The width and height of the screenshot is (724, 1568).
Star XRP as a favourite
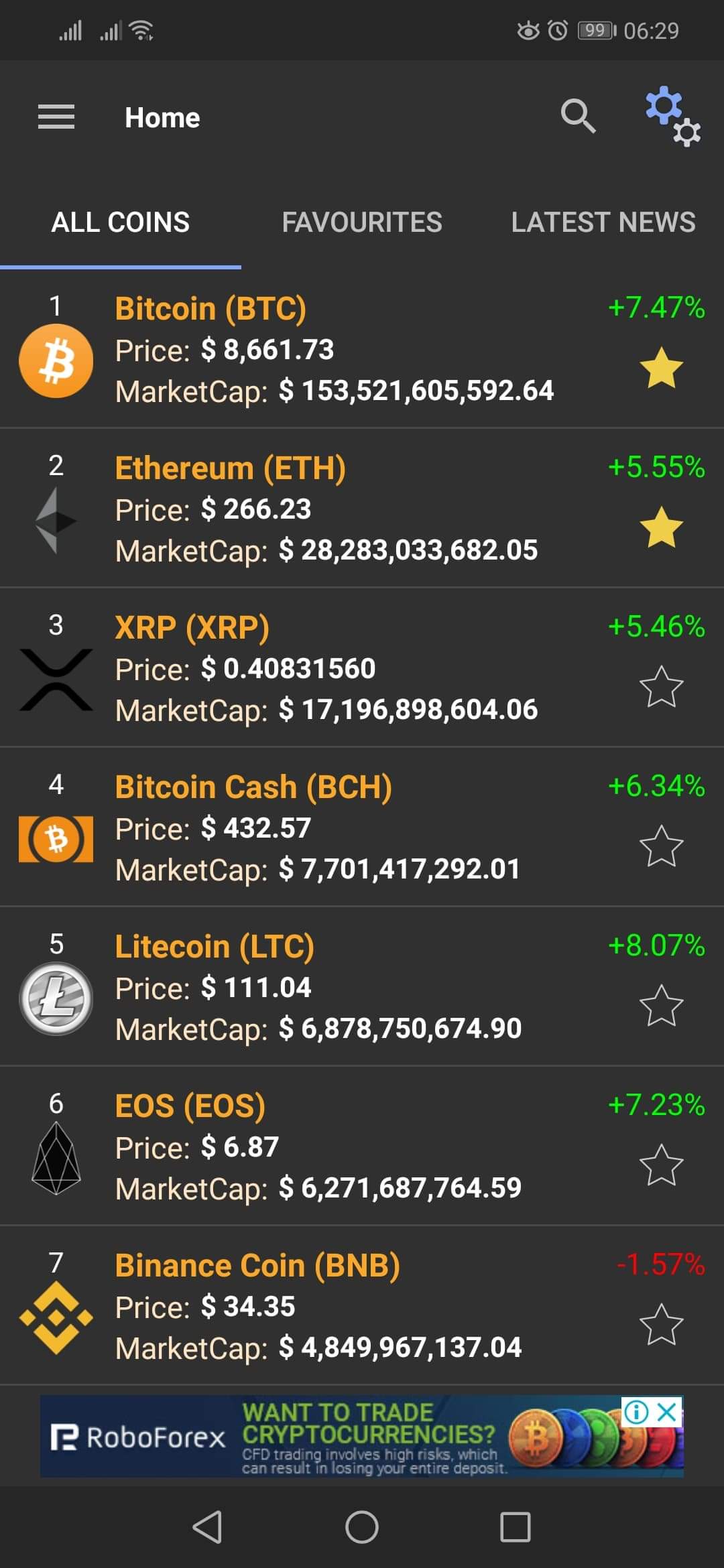[x=661, y=687]
